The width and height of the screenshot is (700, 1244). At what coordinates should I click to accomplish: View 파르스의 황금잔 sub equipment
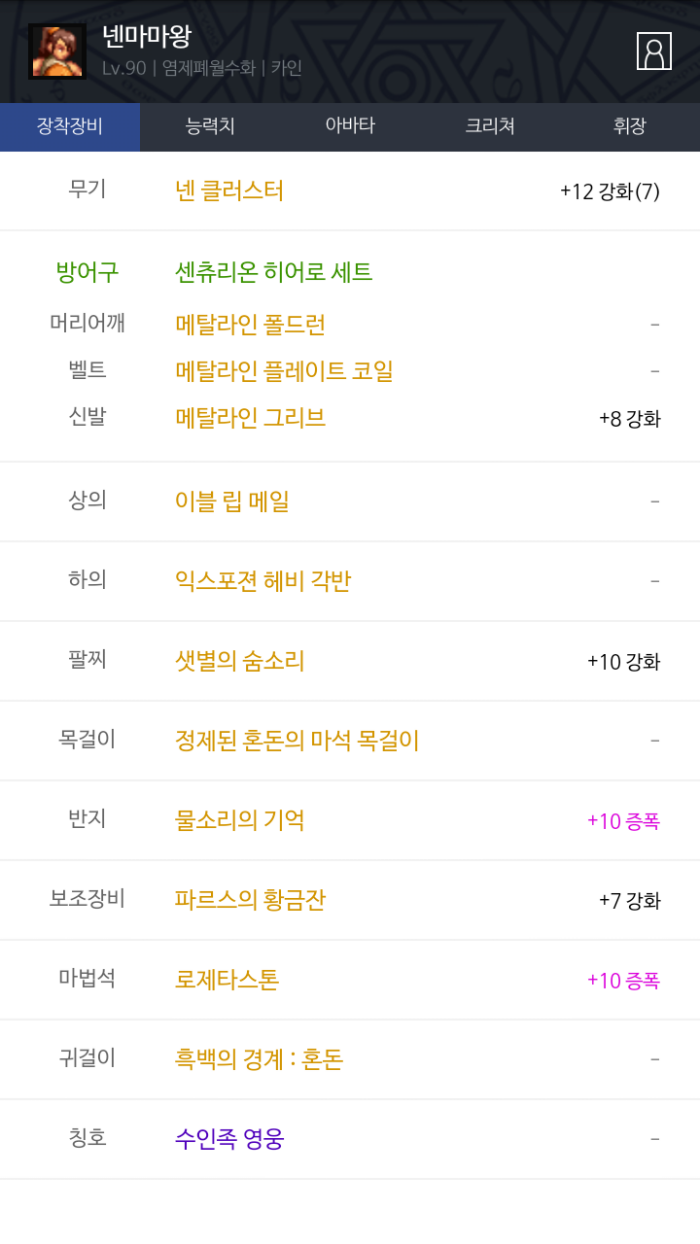pyautogui.click(x=250, y=901)
